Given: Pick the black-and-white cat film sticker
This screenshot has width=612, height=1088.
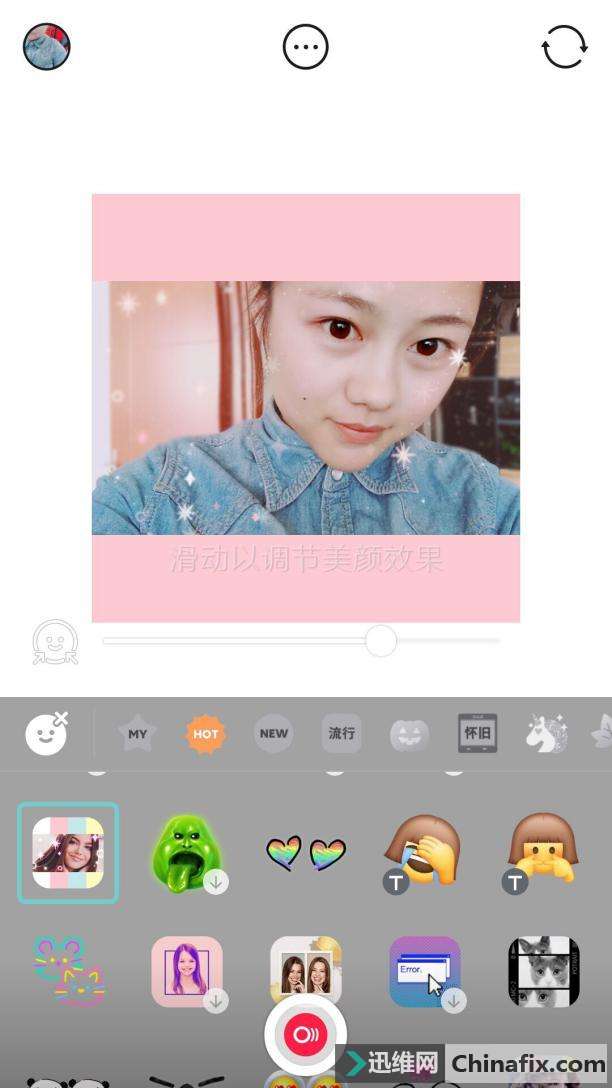Looking at the screenshot, I should (544, 971).
